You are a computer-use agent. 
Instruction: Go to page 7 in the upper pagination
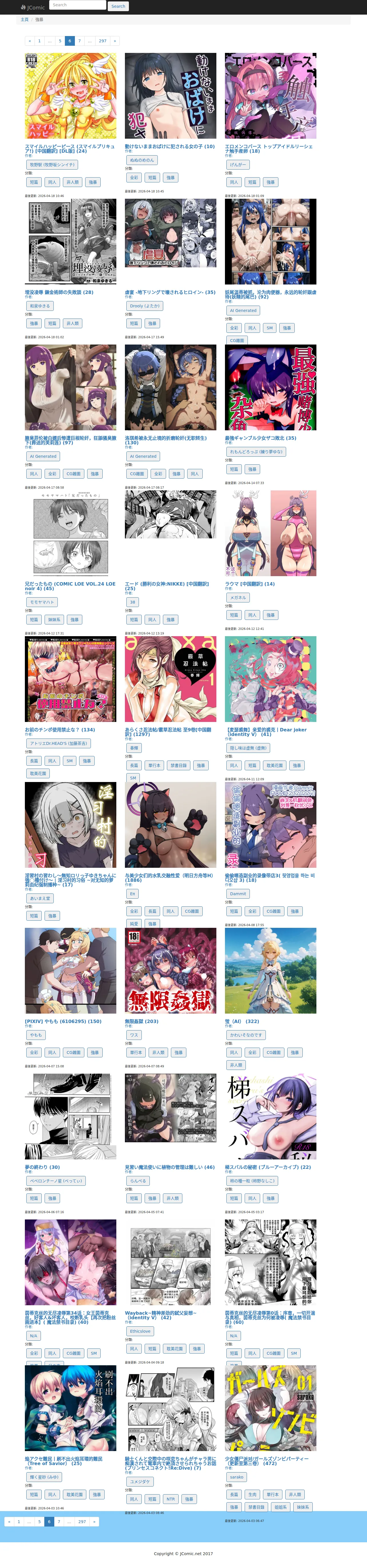pyautogui.click(x=79, y=41)
